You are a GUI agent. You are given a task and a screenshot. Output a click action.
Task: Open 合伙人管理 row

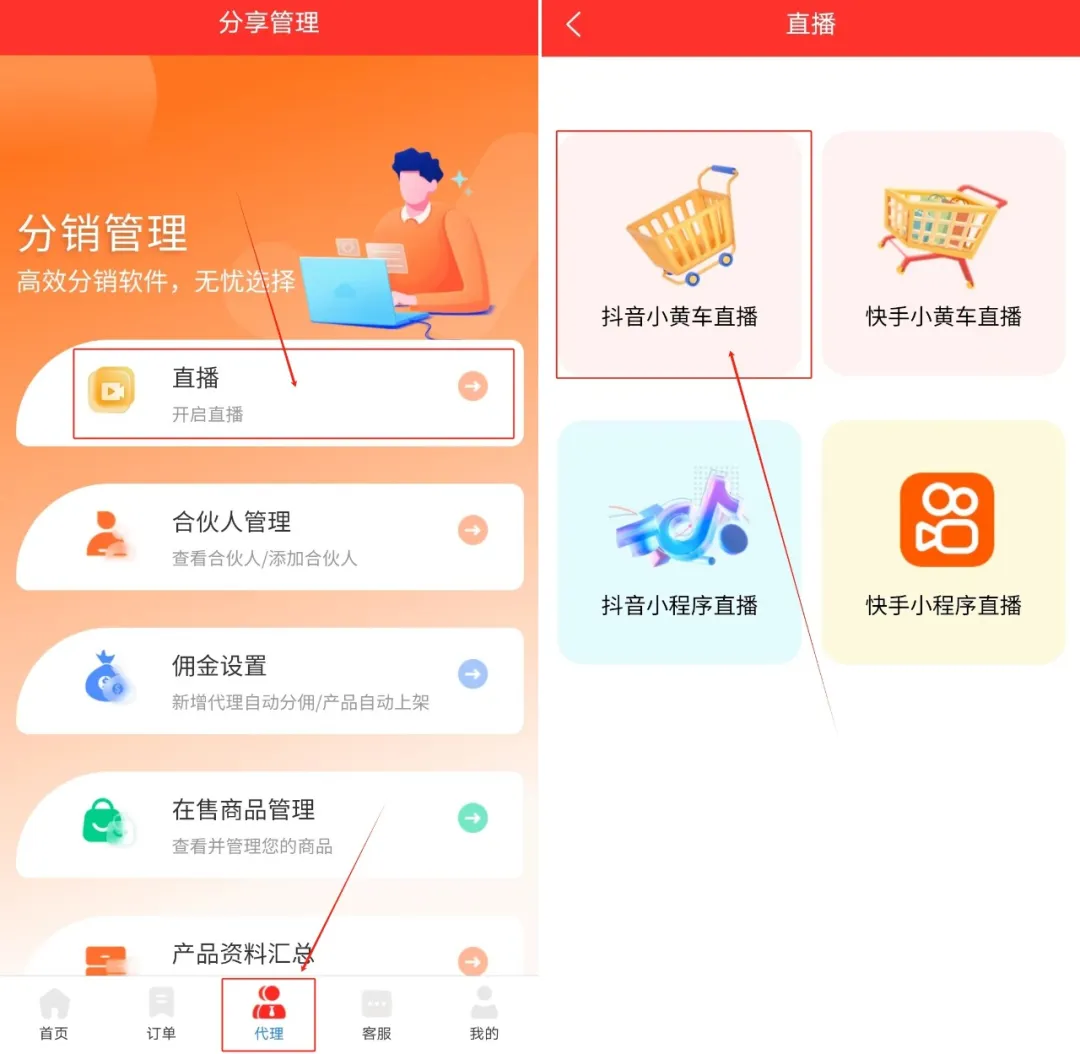coord(270,537)
